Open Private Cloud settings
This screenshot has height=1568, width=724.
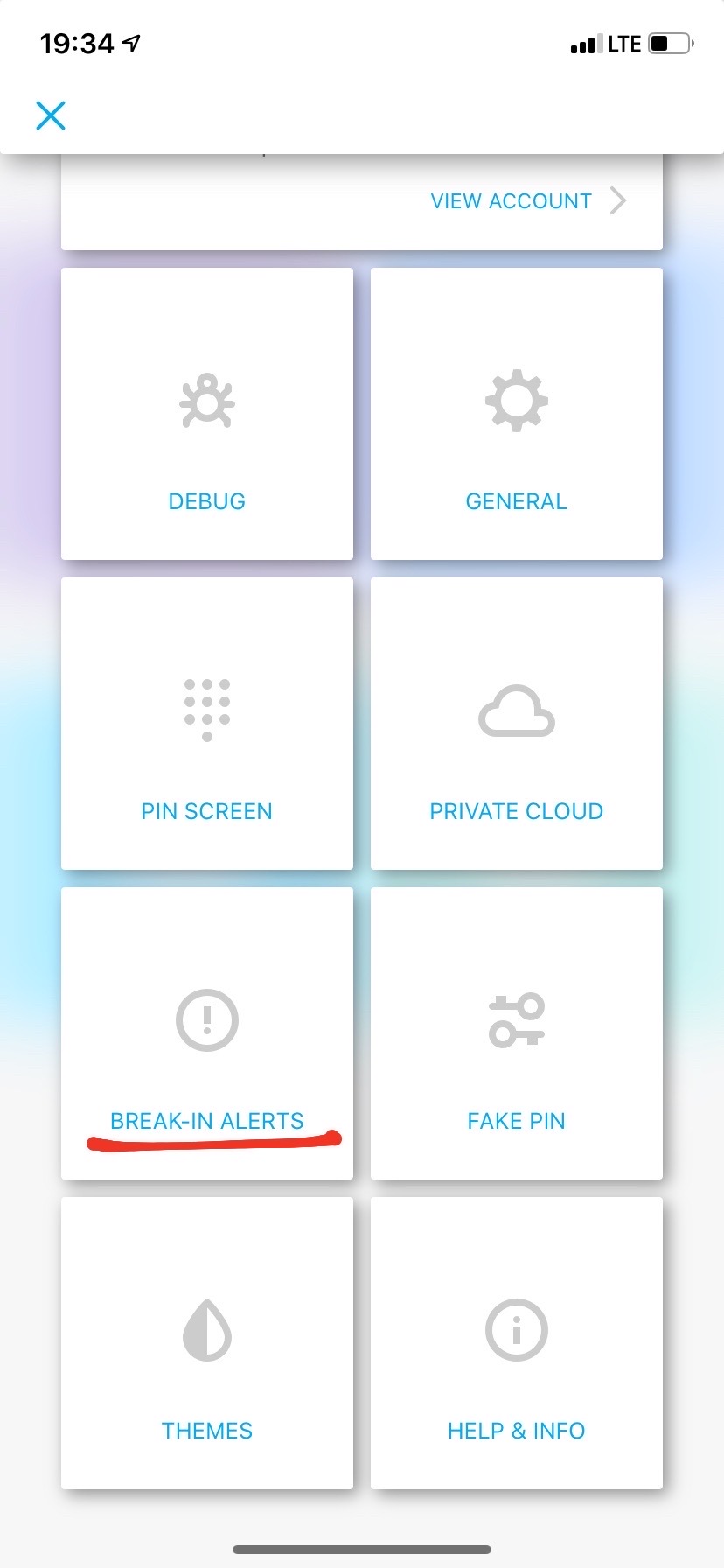coord(517,724)
